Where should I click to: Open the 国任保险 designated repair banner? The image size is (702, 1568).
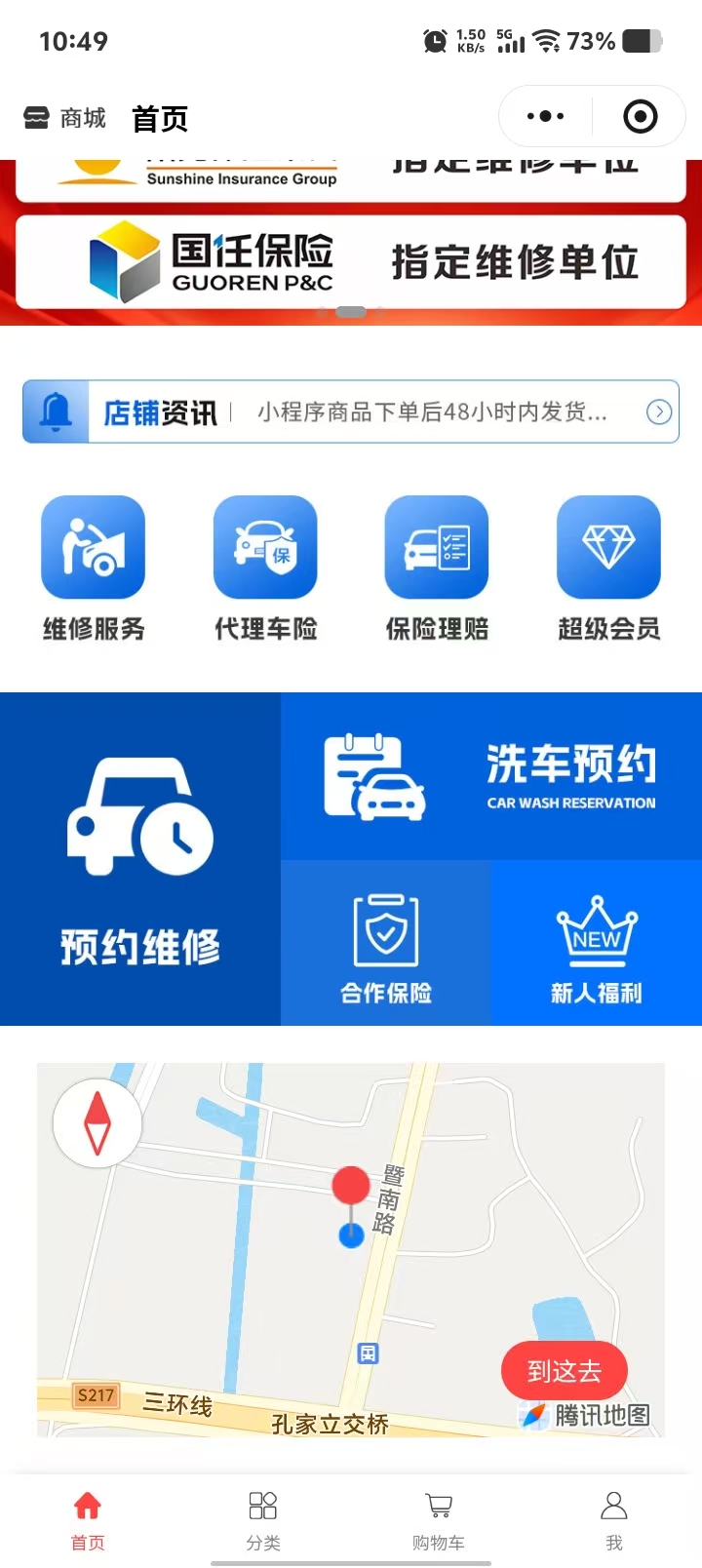(351, 261)
